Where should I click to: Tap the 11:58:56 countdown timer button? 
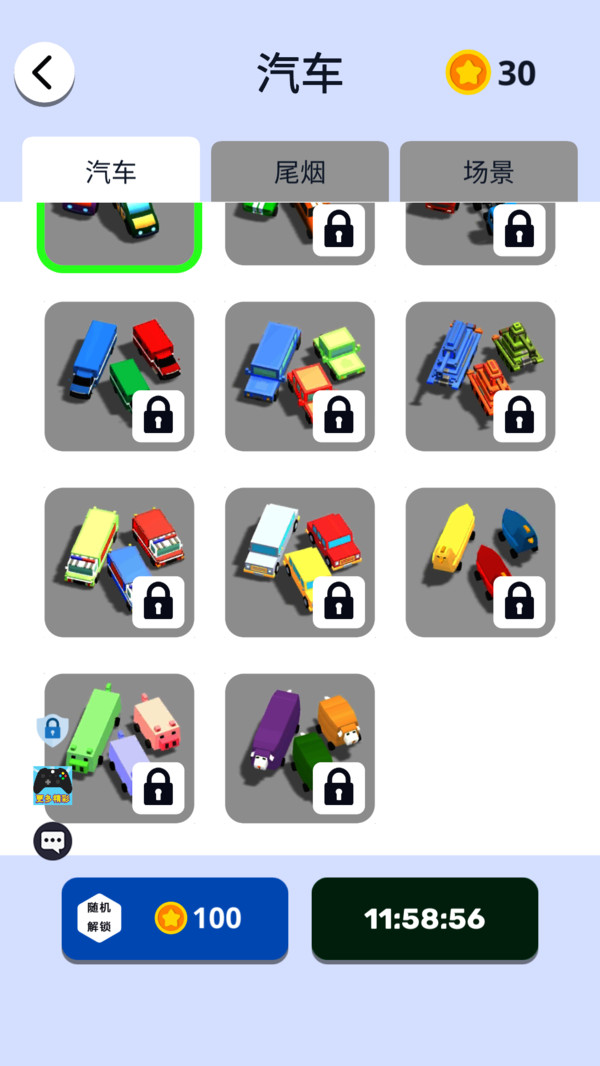tap(425, 918)
